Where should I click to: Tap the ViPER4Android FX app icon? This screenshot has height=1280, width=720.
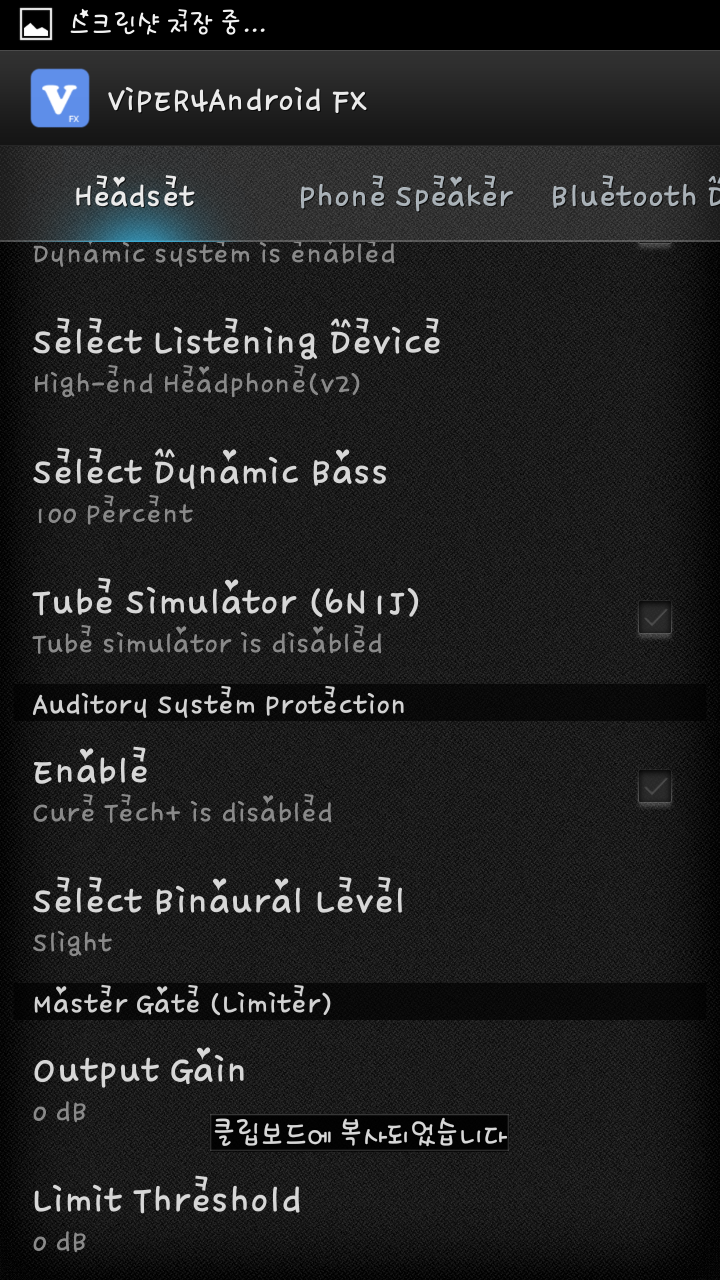coord(60,98)
